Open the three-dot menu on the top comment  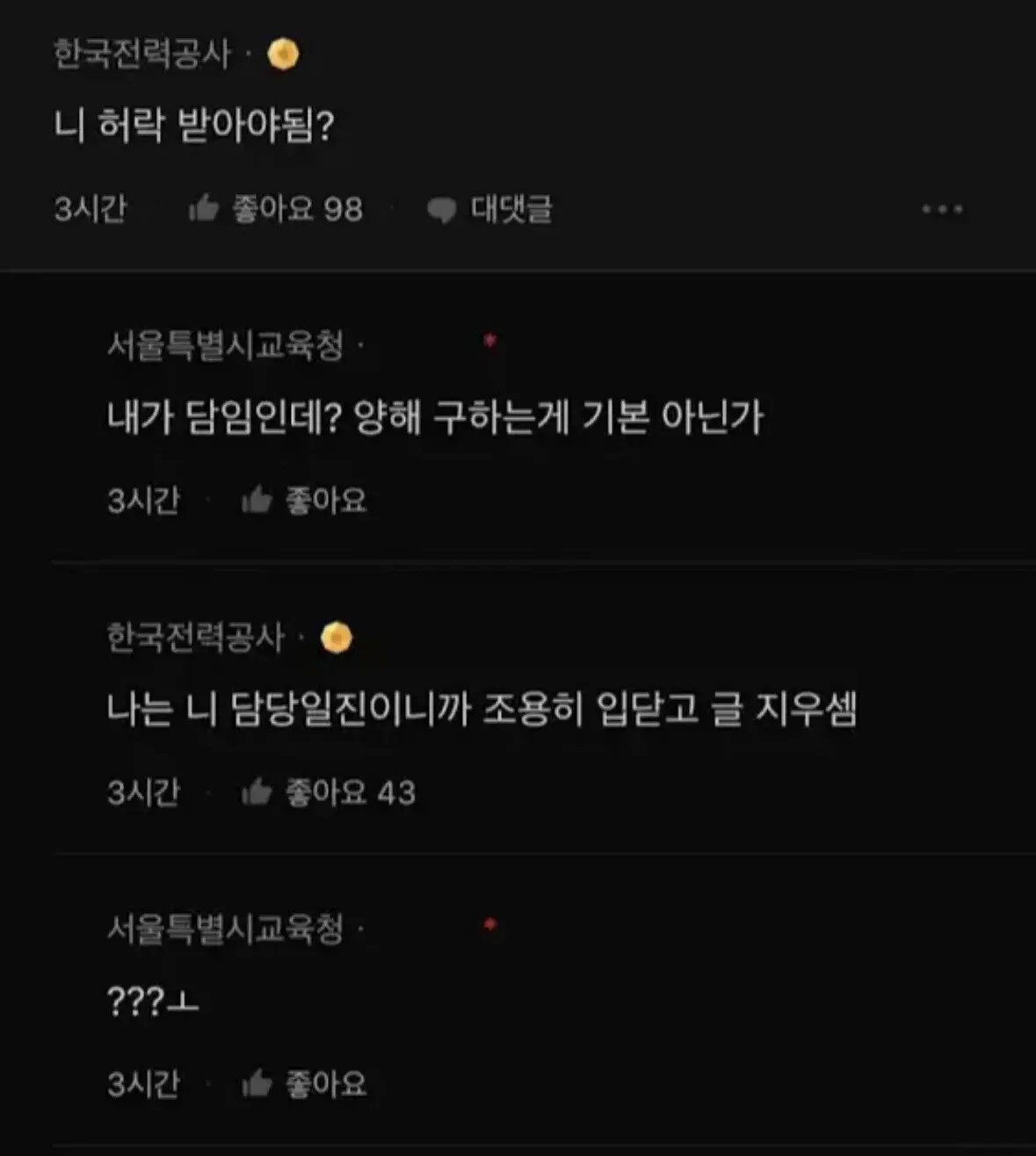(x=942, y=209)
